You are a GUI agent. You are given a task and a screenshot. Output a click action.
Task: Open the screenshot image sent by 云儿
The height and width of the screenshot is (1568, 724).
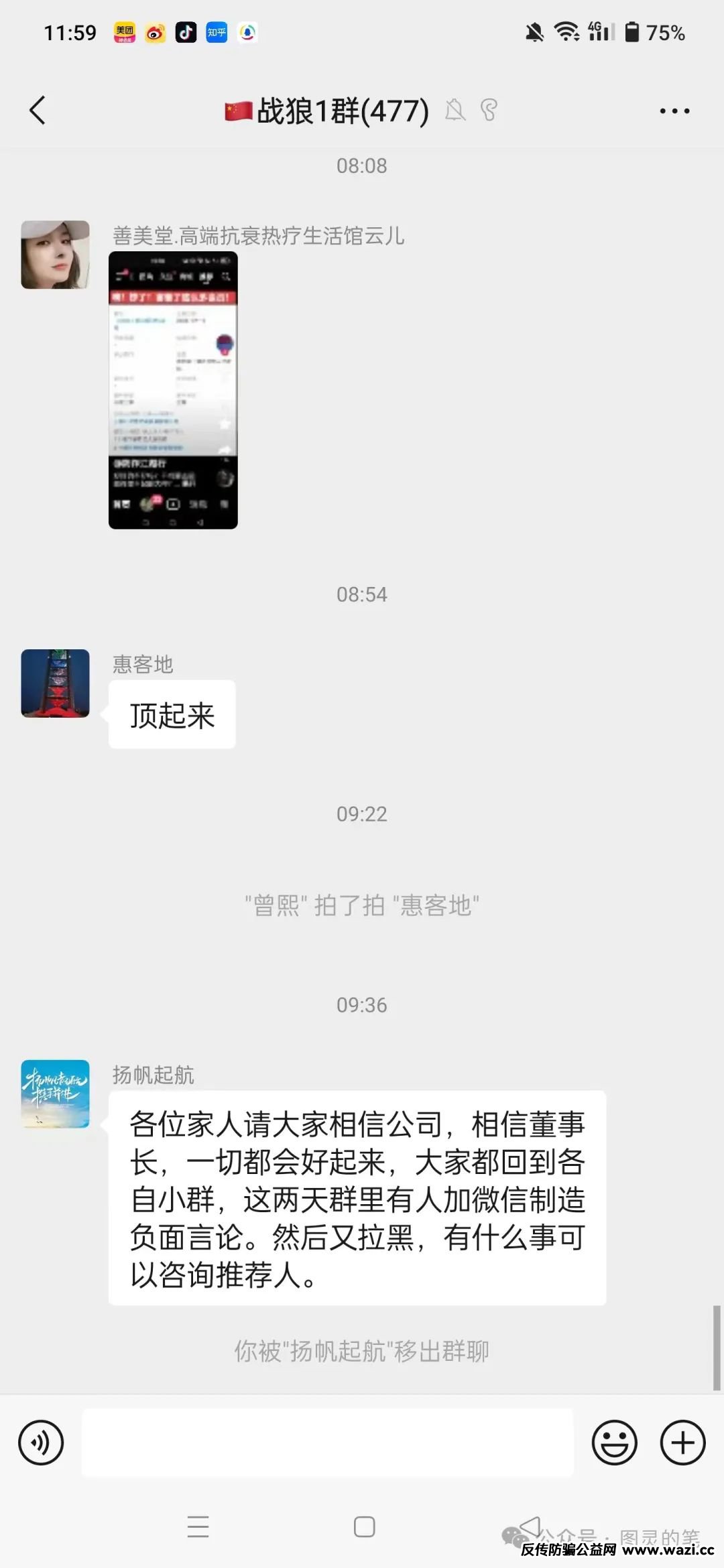(173, 390)
